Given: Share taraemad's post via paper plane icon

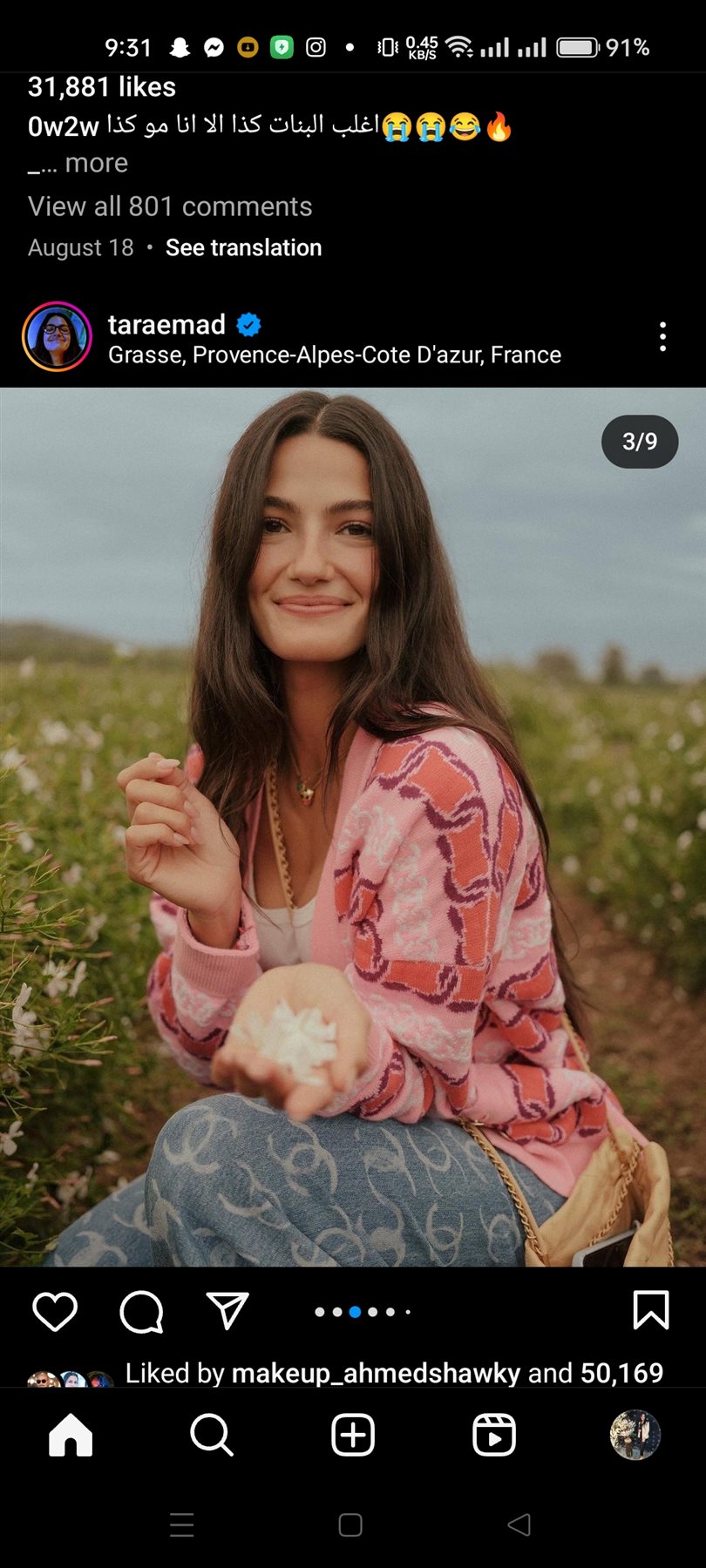Looking at the screenshot, I should (228, 1310).
